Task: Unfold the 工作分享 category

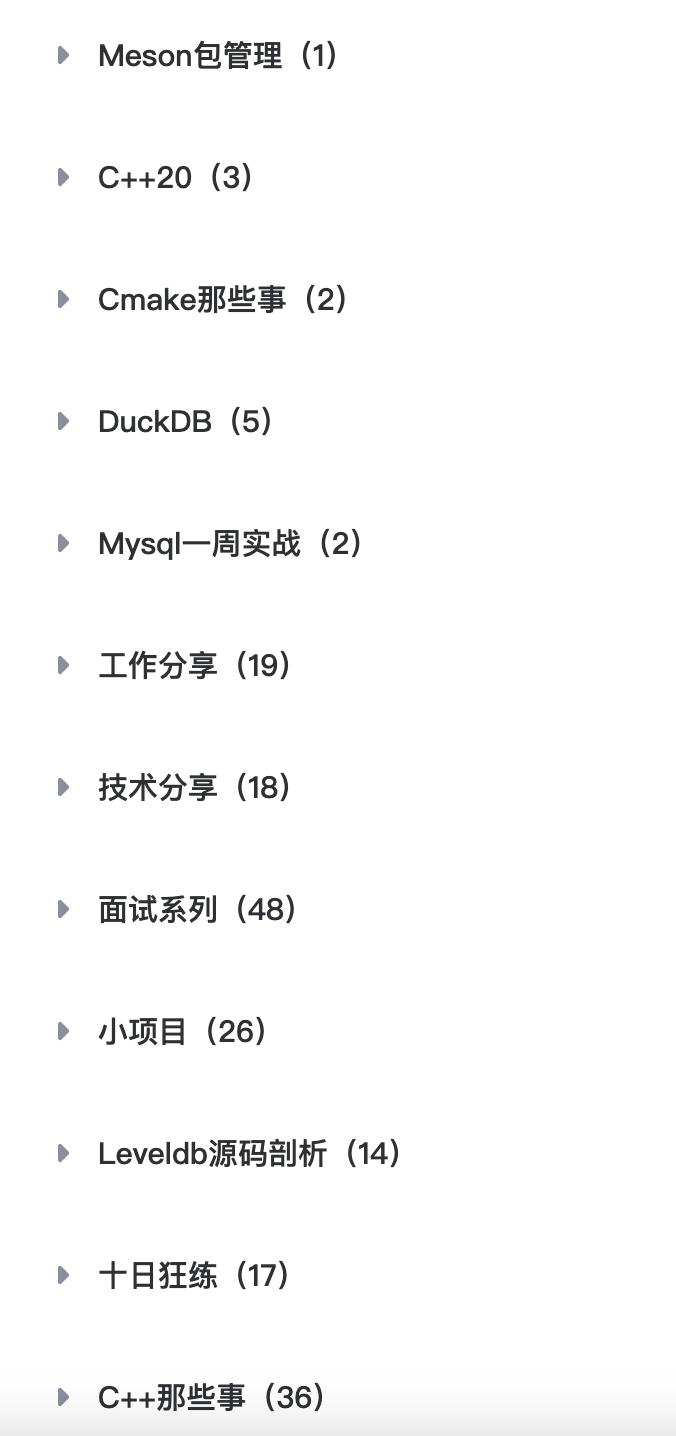Action: coord(64,665)
